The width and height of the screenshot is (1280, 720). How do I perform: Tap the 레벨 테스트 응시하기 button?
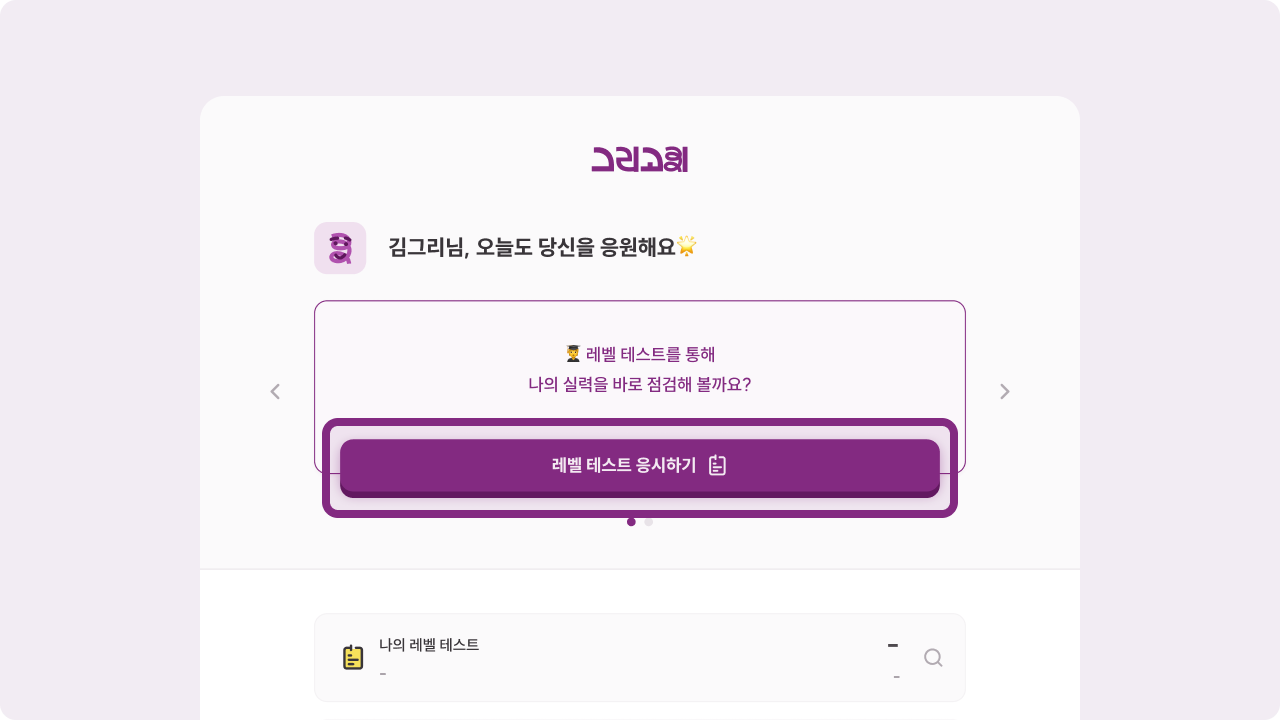tap(640, 465)
